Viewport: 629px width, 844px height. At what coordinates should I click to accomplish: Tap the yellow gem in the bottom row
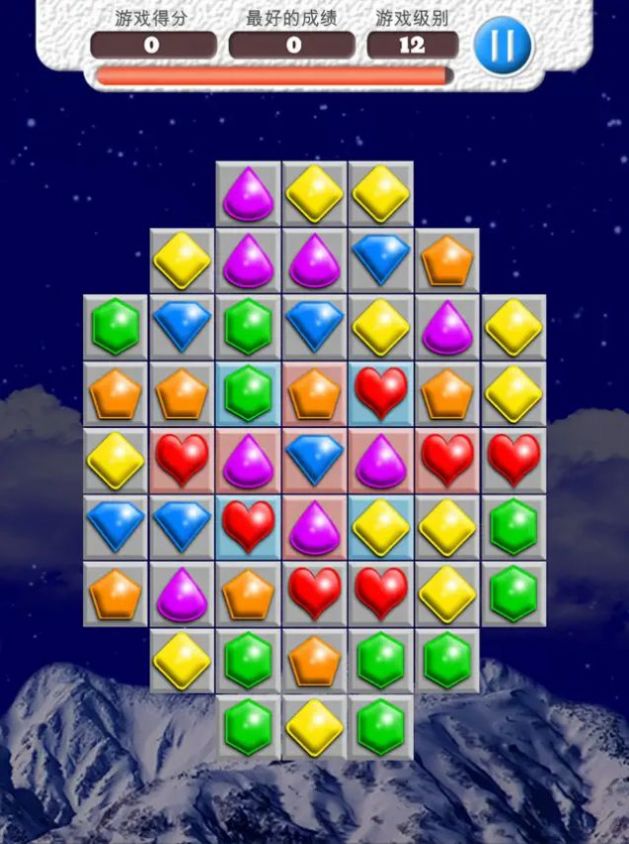[x=315, y=727]
